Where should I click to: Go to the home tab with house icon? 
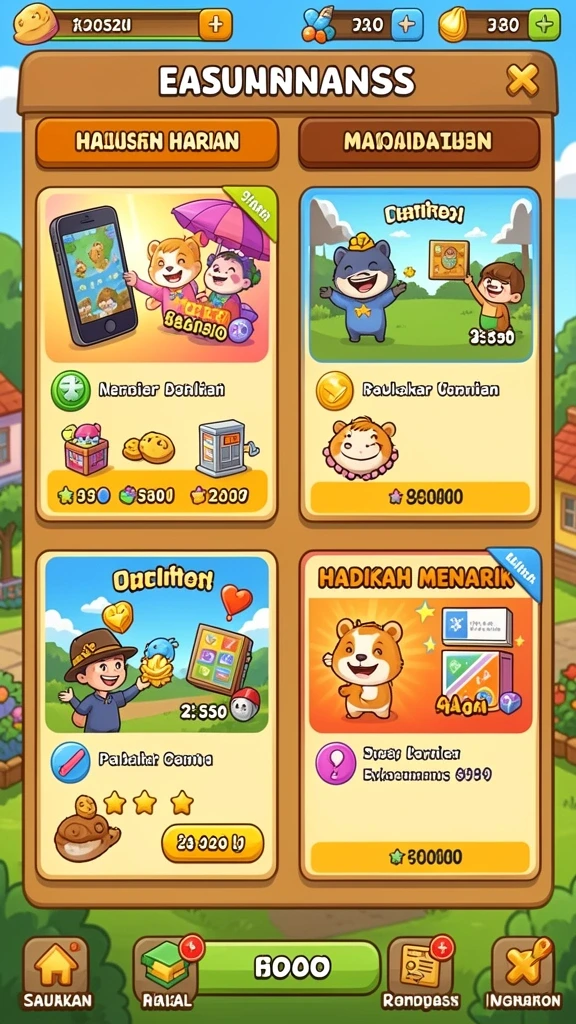tap(56, 974)
